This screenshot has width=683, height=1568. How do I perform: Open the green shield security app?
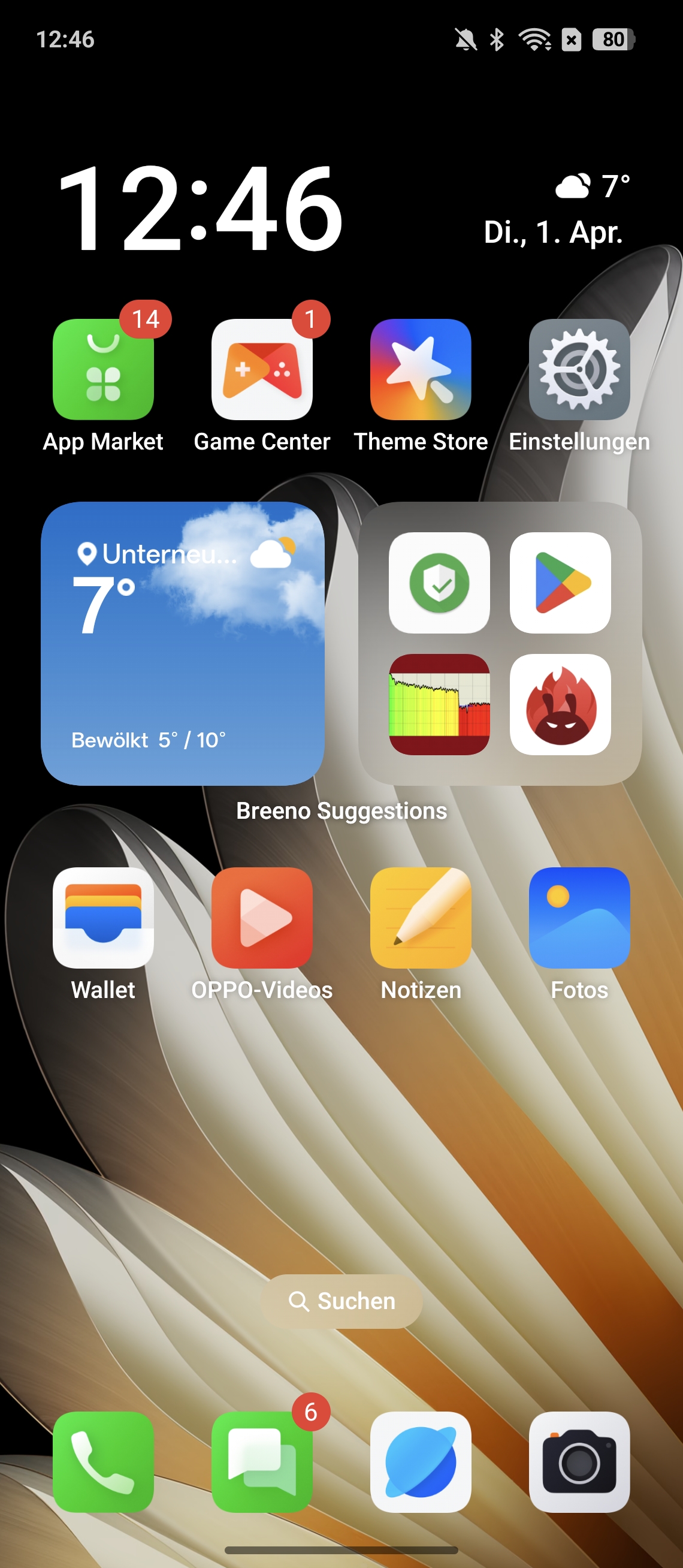pos(439,583)
